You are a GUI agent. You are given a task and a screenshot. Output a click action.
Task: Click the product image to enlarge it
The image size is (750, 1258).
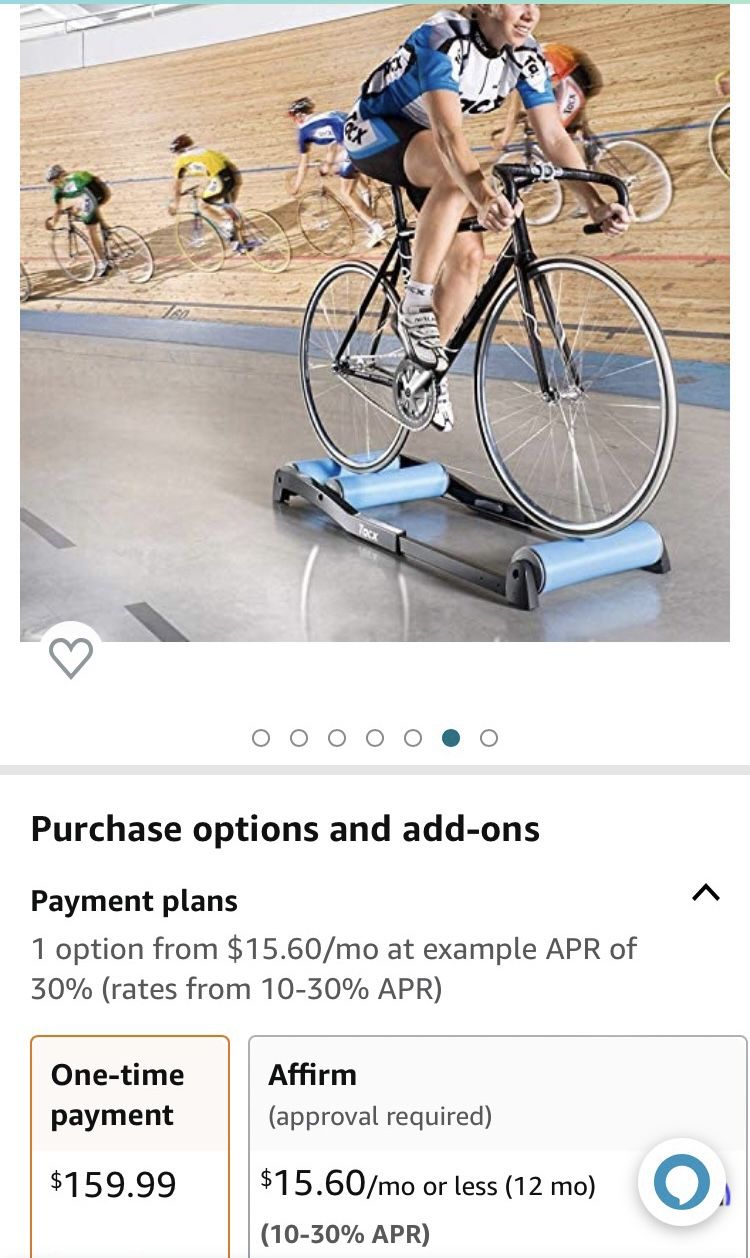(375, 320)
